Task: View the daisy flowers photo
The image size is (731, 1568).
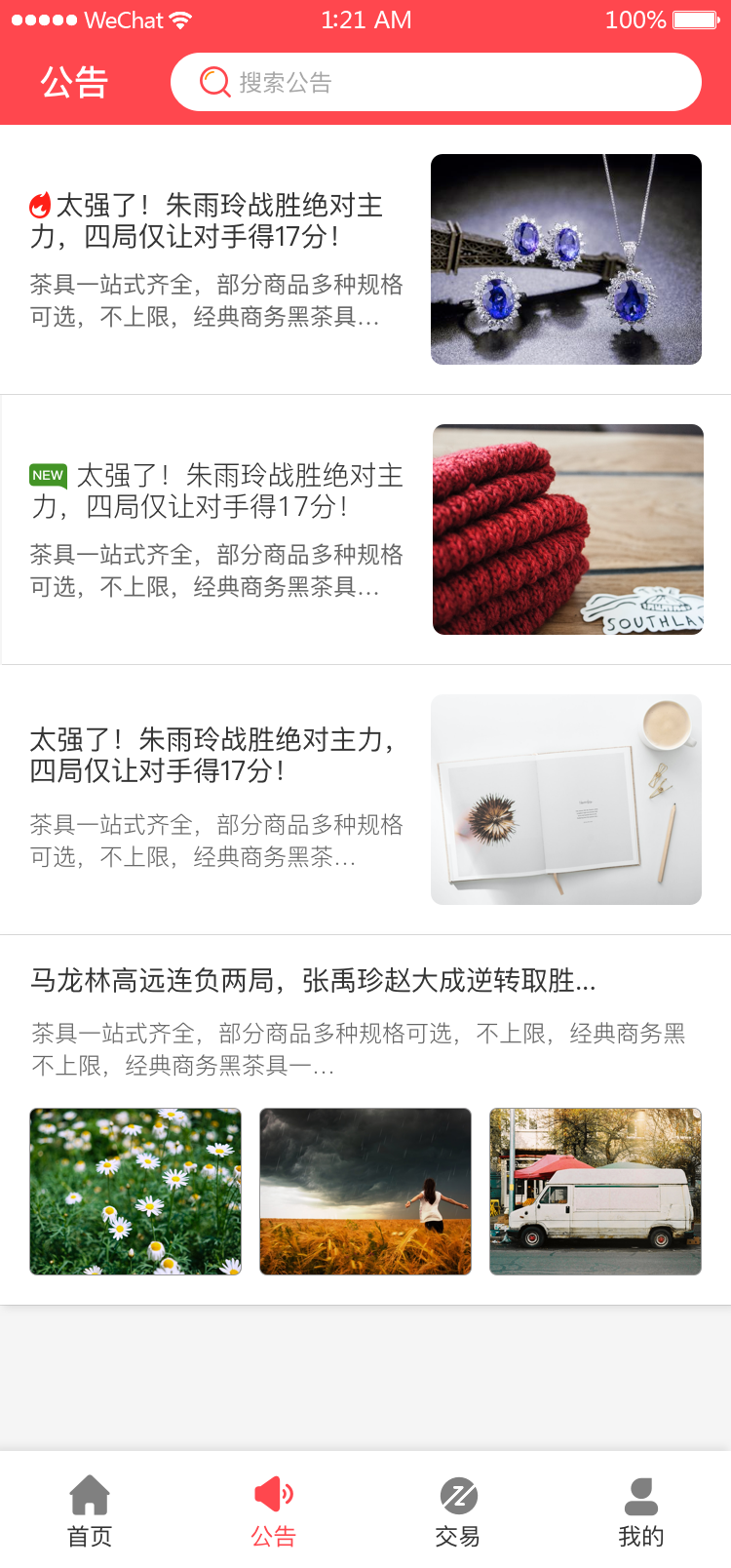Action: point(135,1192)
